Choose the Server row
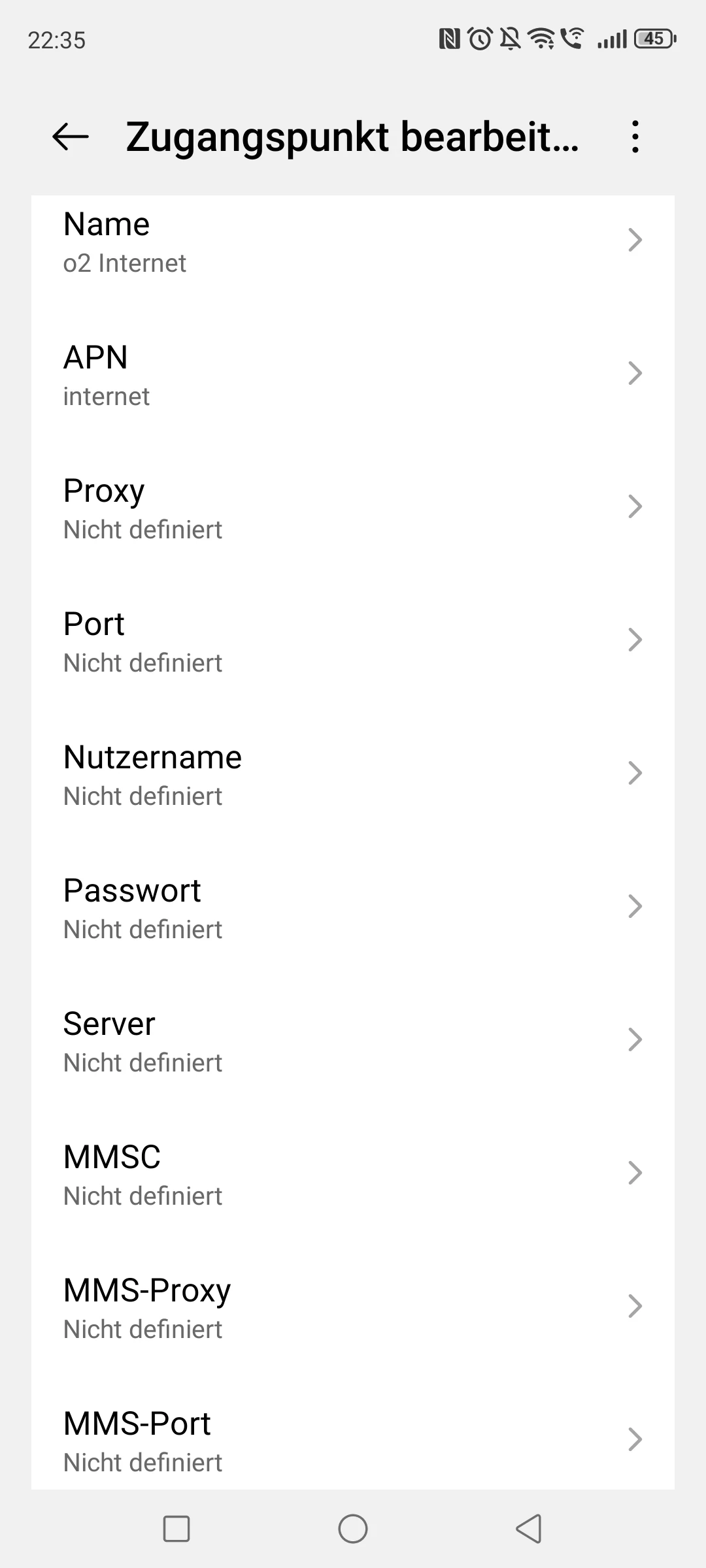The width and height of the screenshot is (706, 1568). [x=353, y=1041]
